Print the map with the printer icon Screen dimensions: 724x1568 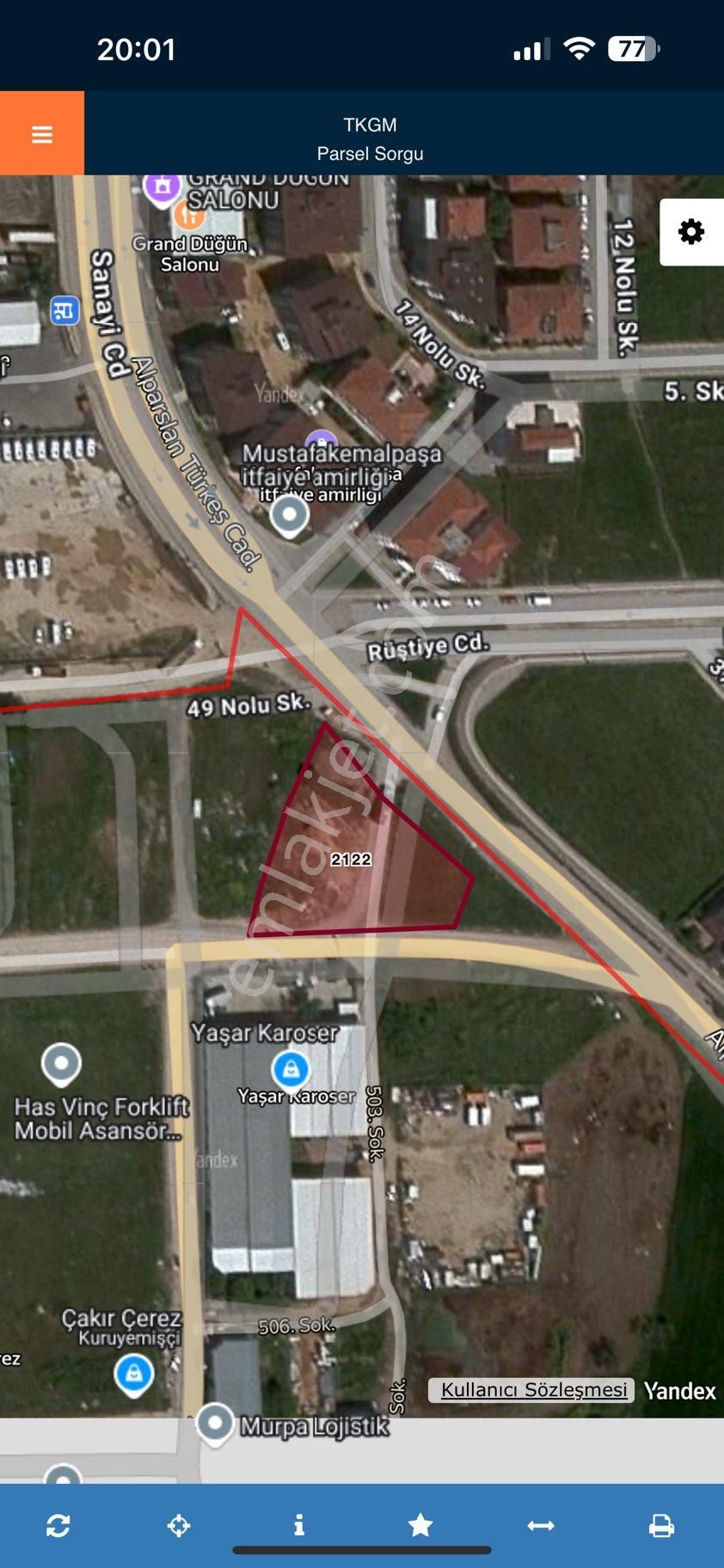[661, 1525]
